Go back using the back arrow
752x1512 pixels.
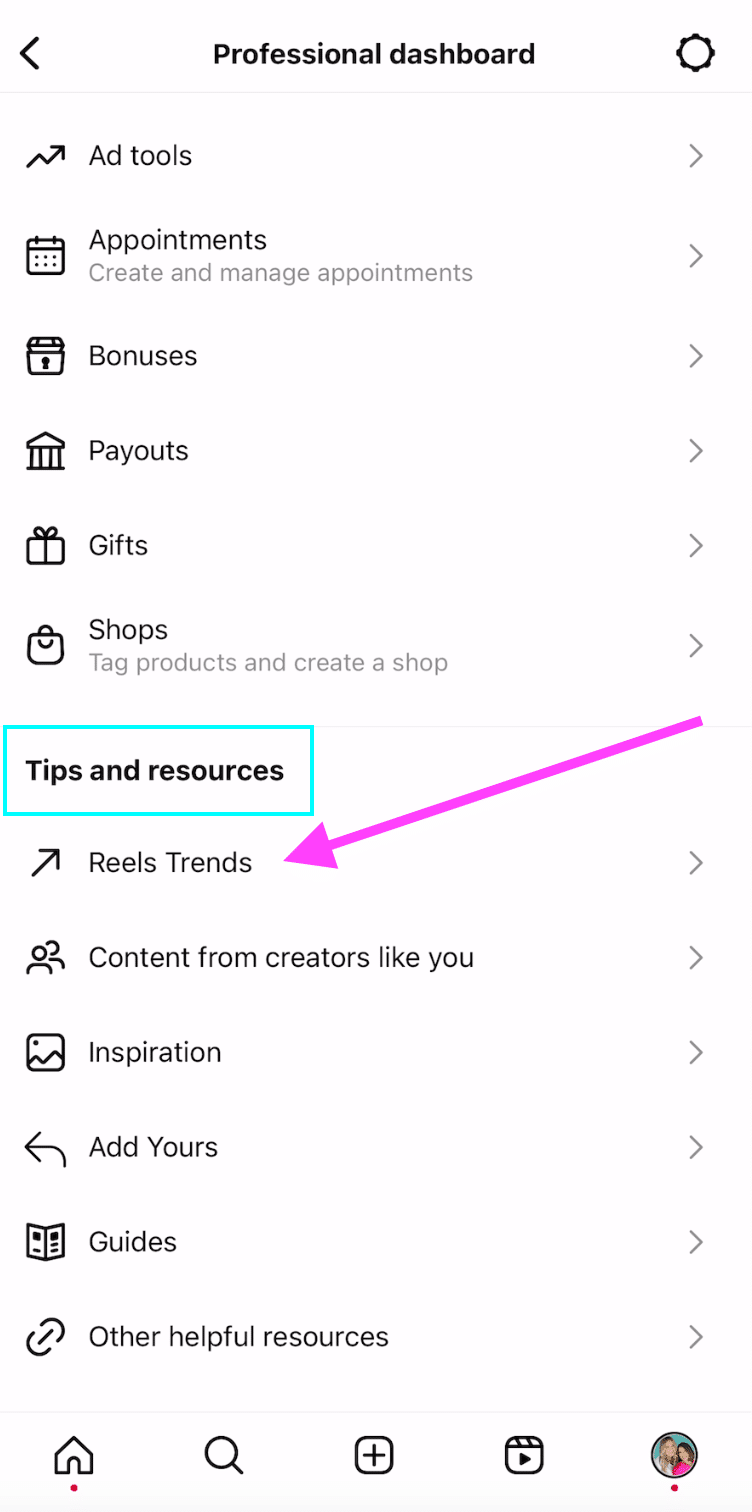31,53
